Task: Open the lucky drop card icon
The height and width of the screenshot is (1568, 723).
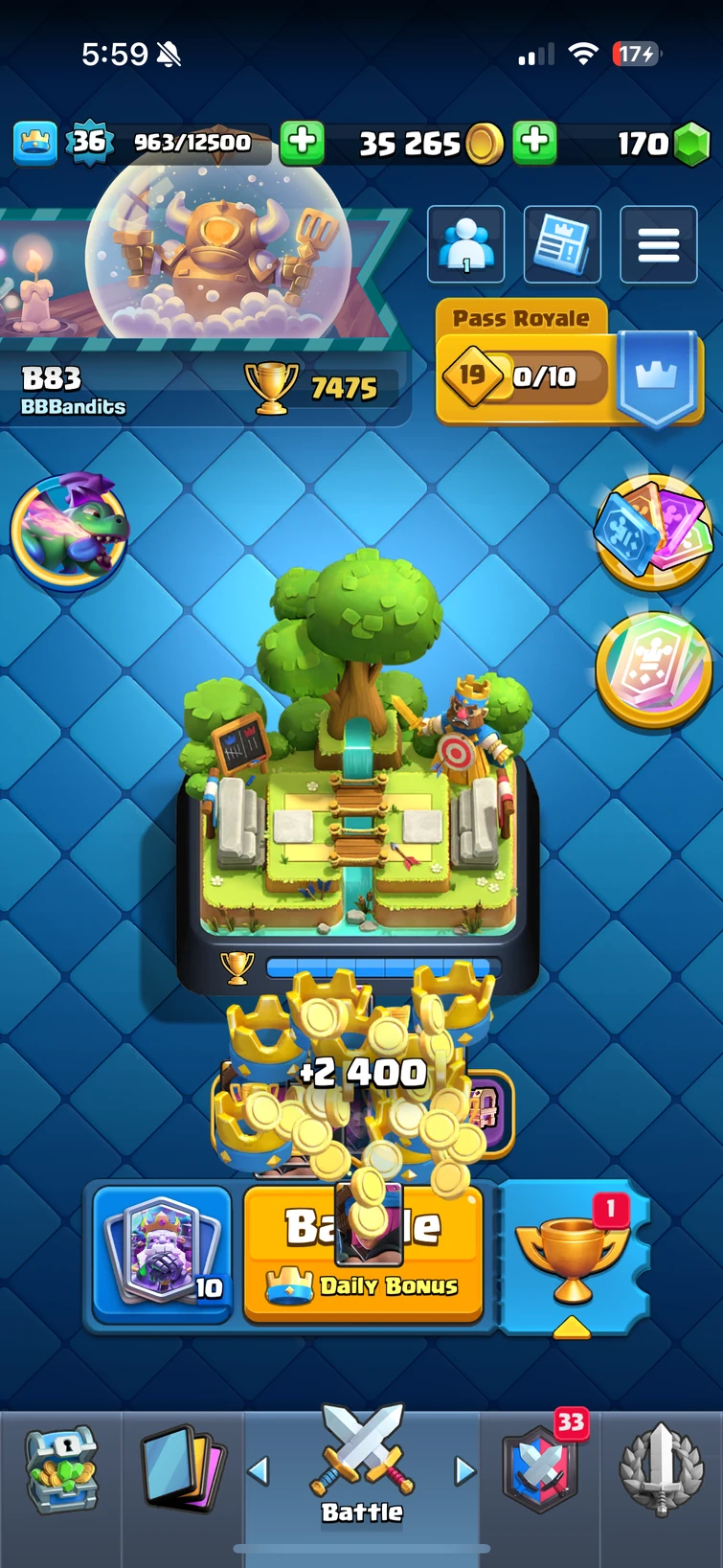Action: tap(654, 670)
